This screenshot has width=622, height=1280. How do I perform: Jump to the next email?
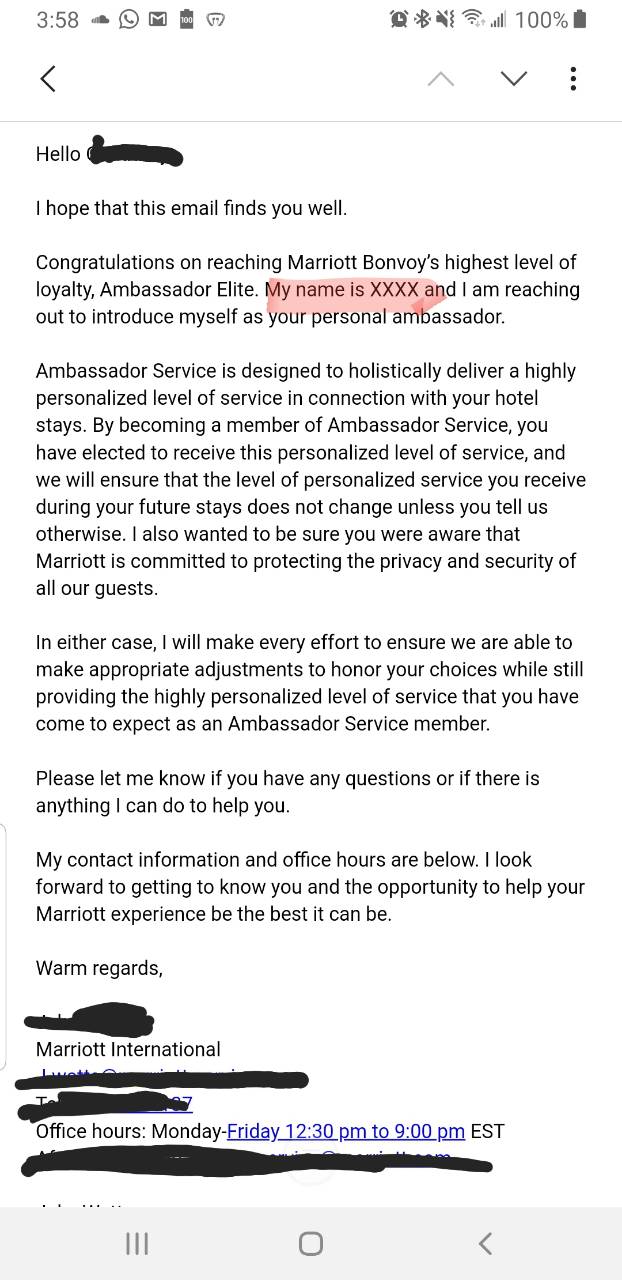pyautogui.click(x=513, y=79)
